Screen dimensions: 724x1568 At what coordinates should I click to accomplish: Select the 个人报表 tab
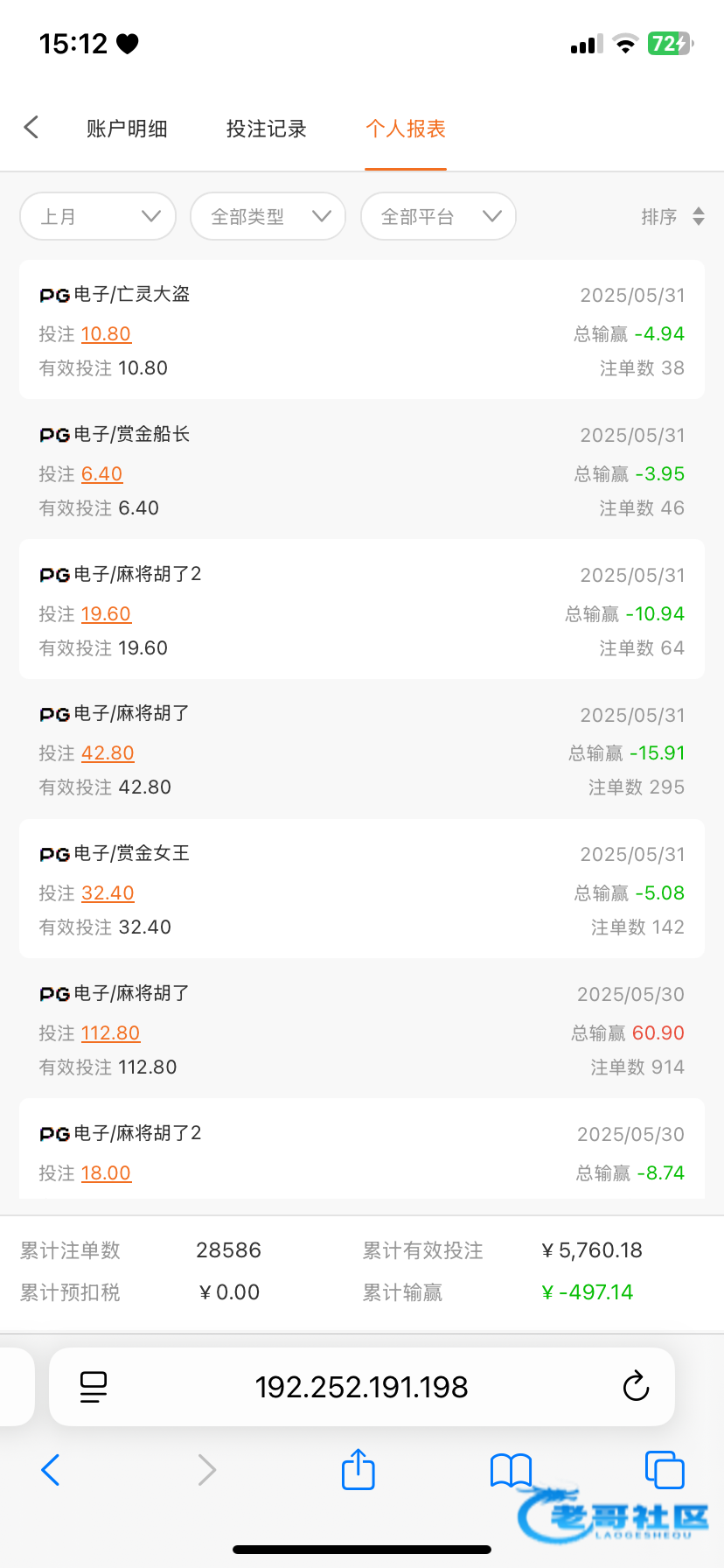pos(406,129)
